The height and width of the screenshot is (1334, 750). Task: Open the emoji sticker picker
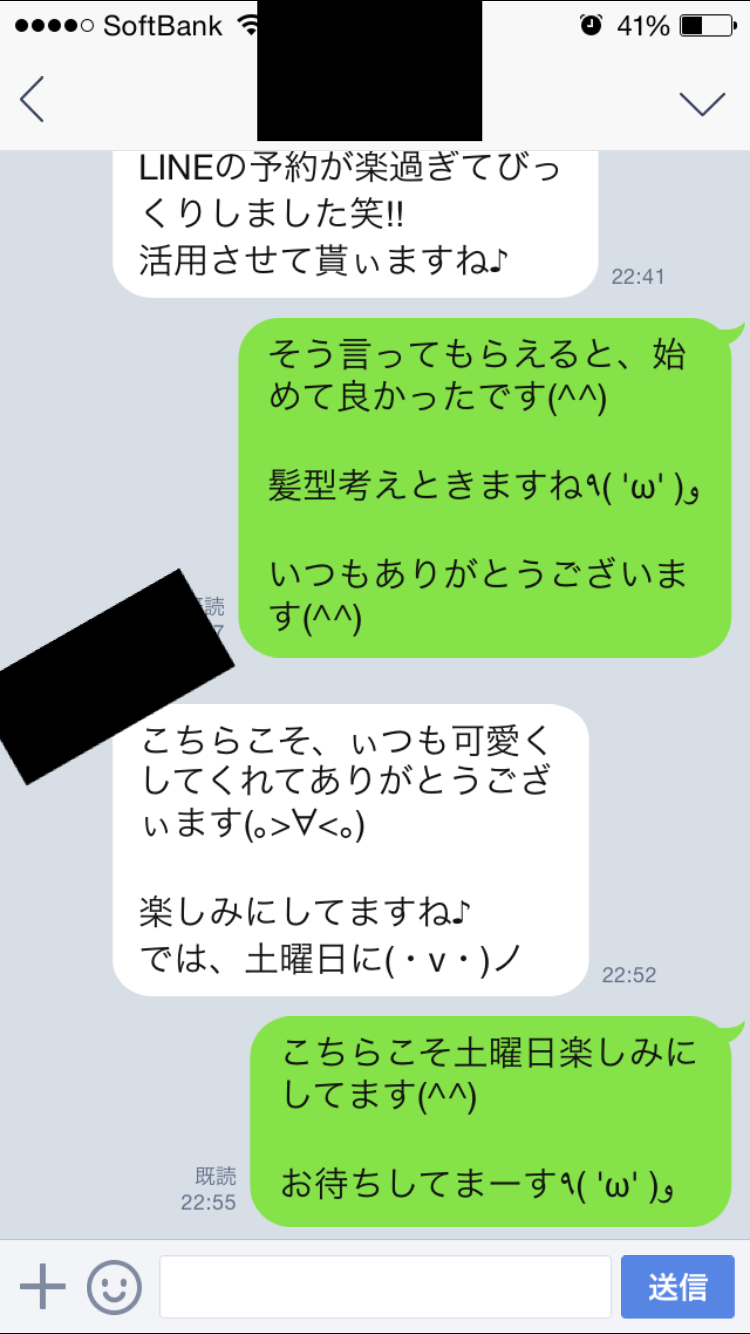pos(114,1287)
